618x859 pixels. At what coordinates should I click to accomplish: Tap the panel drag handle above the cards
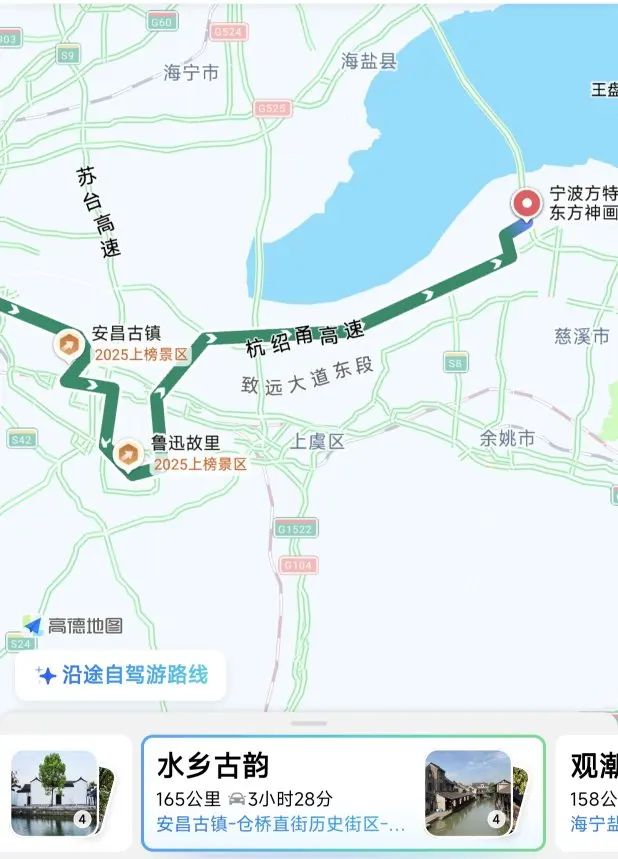tap(309, 724)
